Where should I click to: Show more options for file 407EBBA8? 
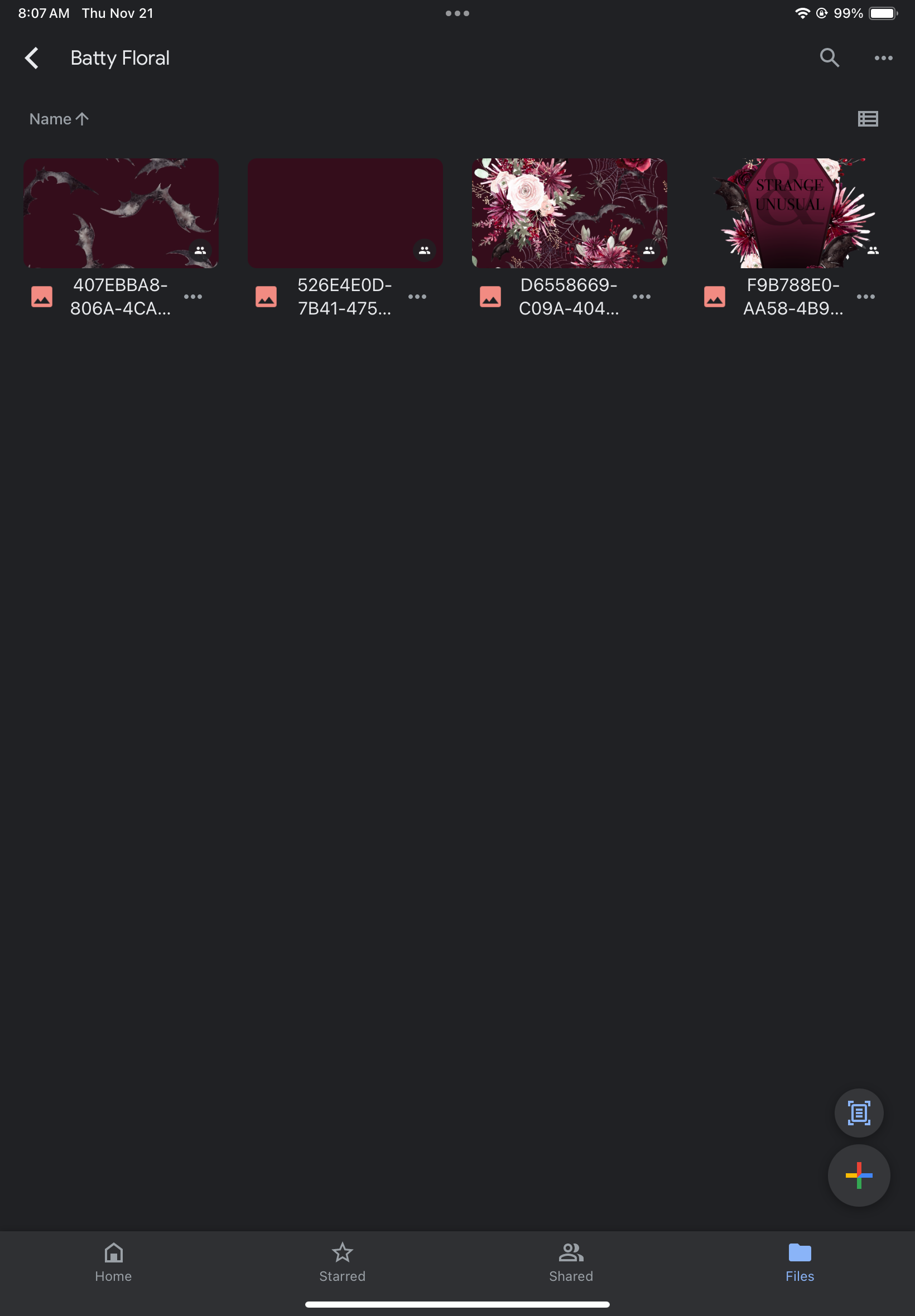click(192, 297)
